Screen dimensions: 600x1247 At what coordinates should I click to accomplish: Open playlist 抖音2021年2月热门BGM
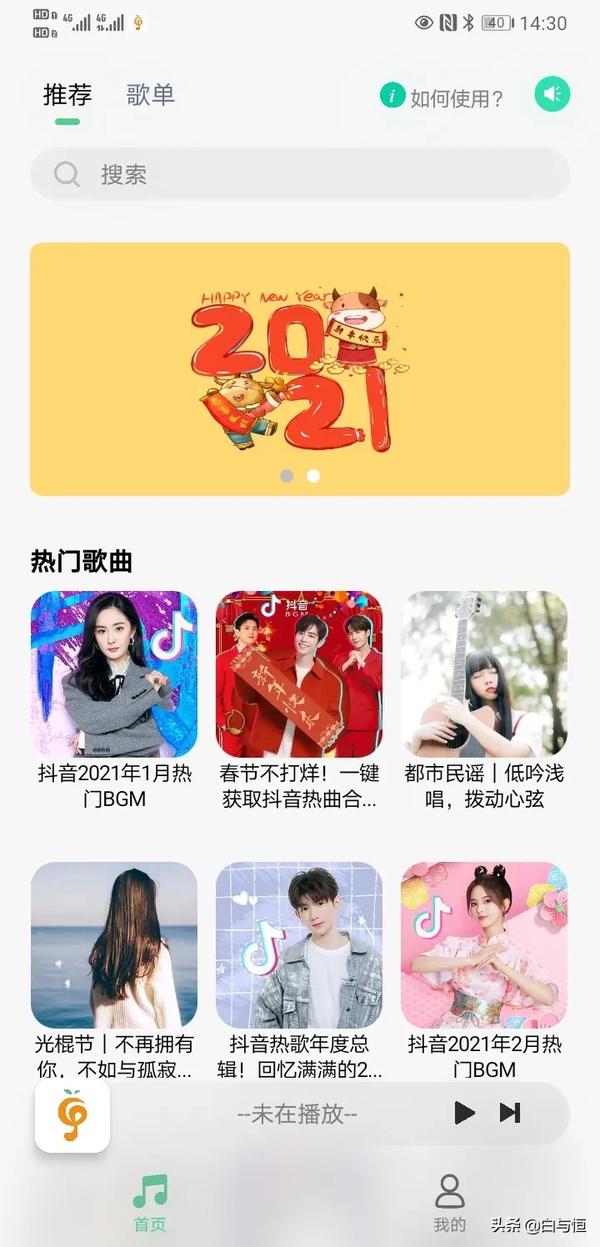coord(484,945)
